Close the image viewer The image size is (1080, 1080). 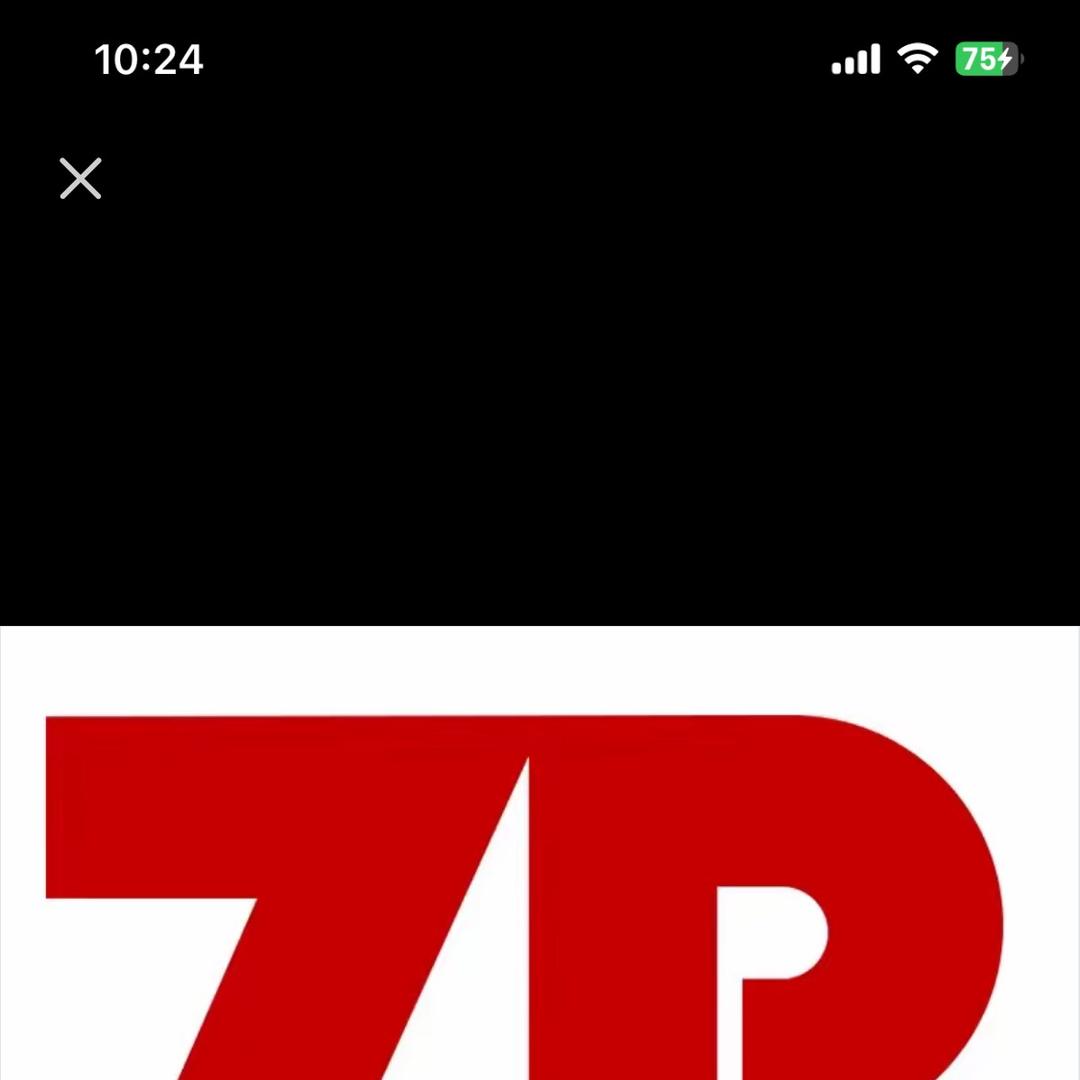tap(80, 179)
